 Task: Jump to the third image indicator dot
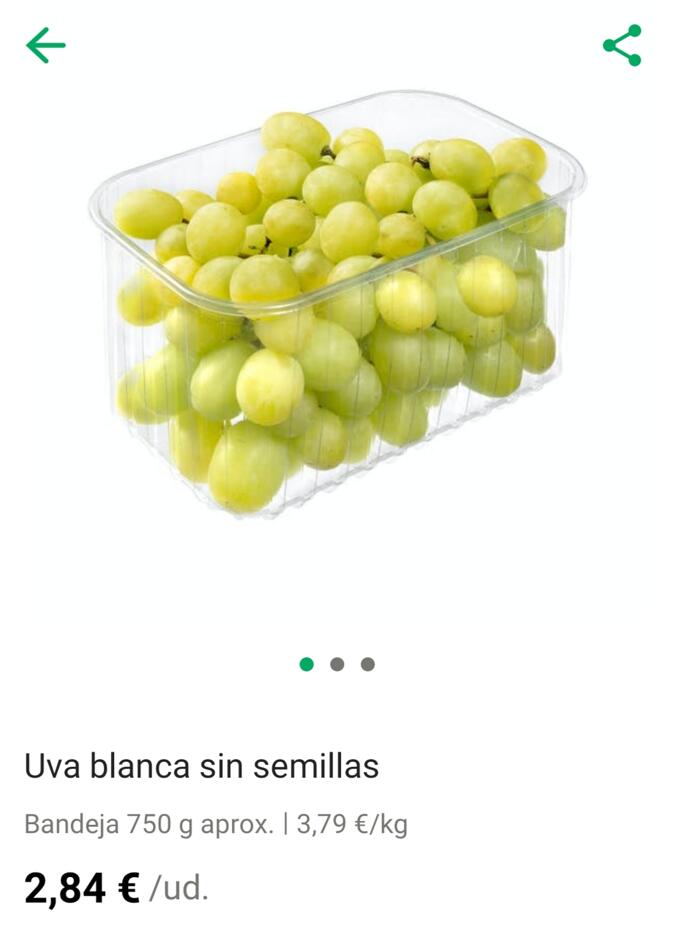click(368, 664)
